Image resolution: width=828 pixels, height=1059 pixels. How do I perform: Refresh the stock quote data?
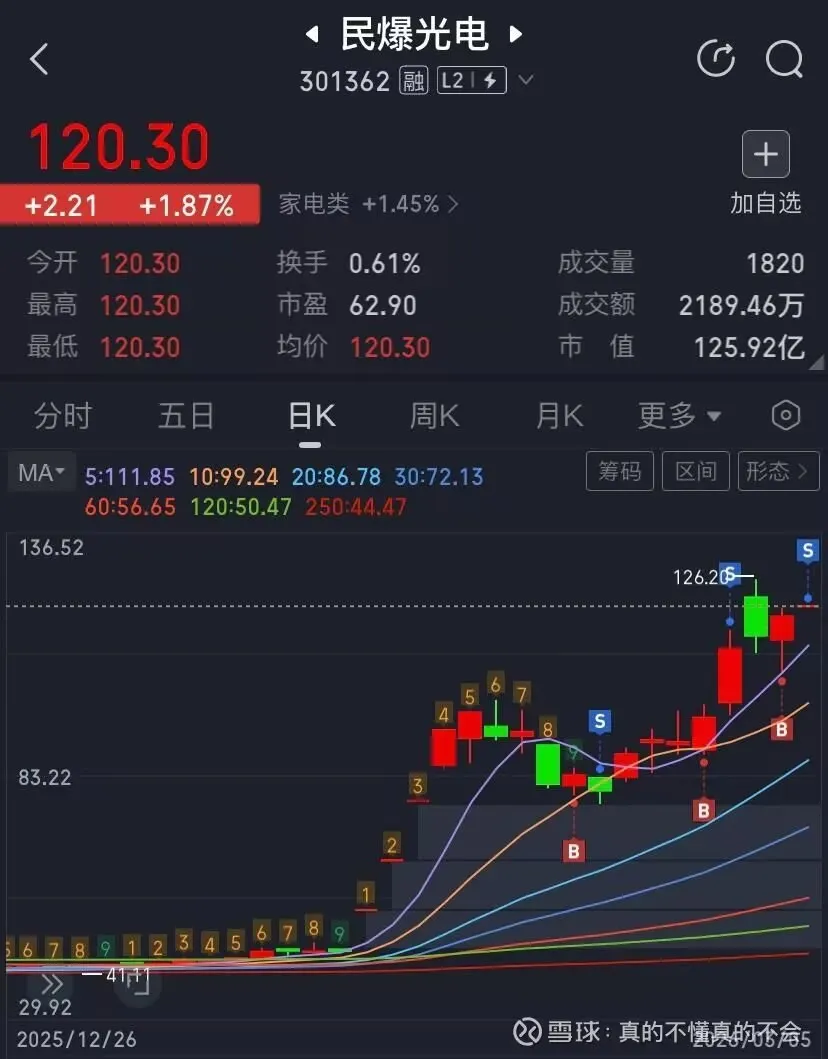point(716,59)
